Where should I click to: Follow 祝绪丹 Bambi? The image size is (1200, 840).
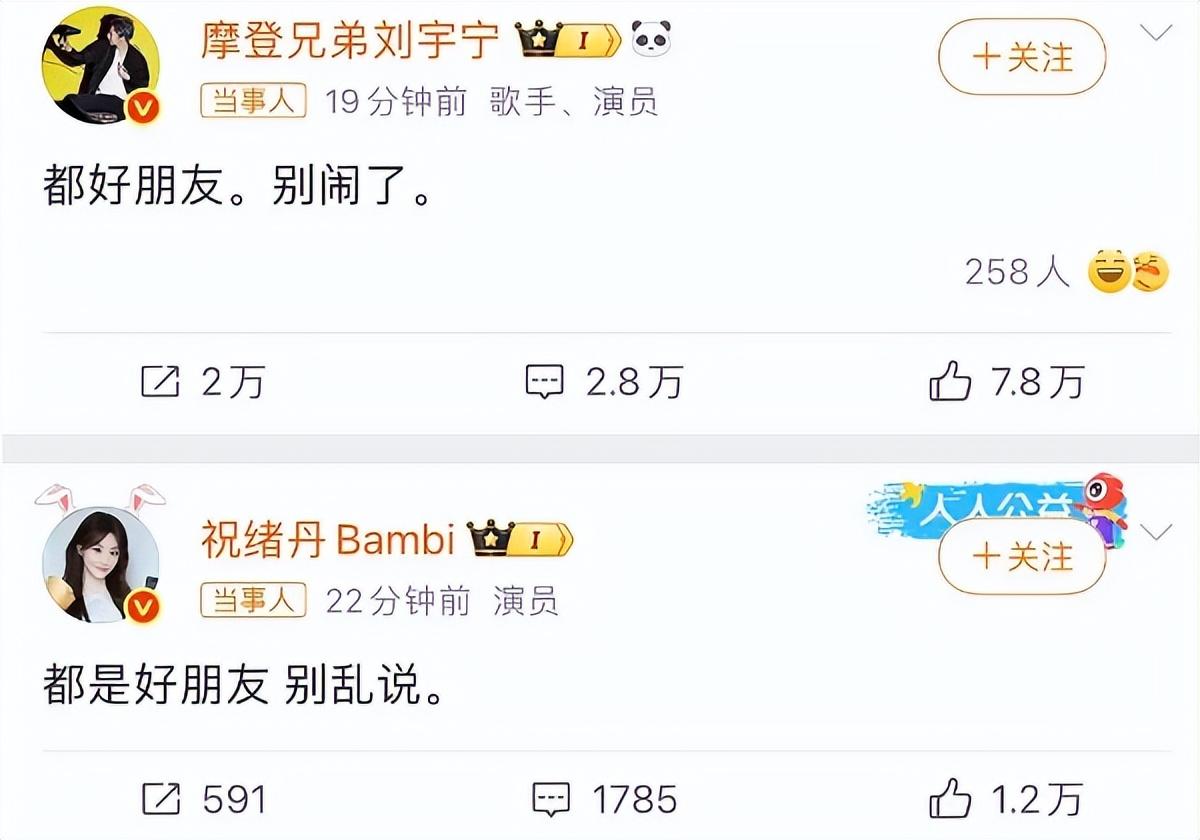coord(1021,556)
